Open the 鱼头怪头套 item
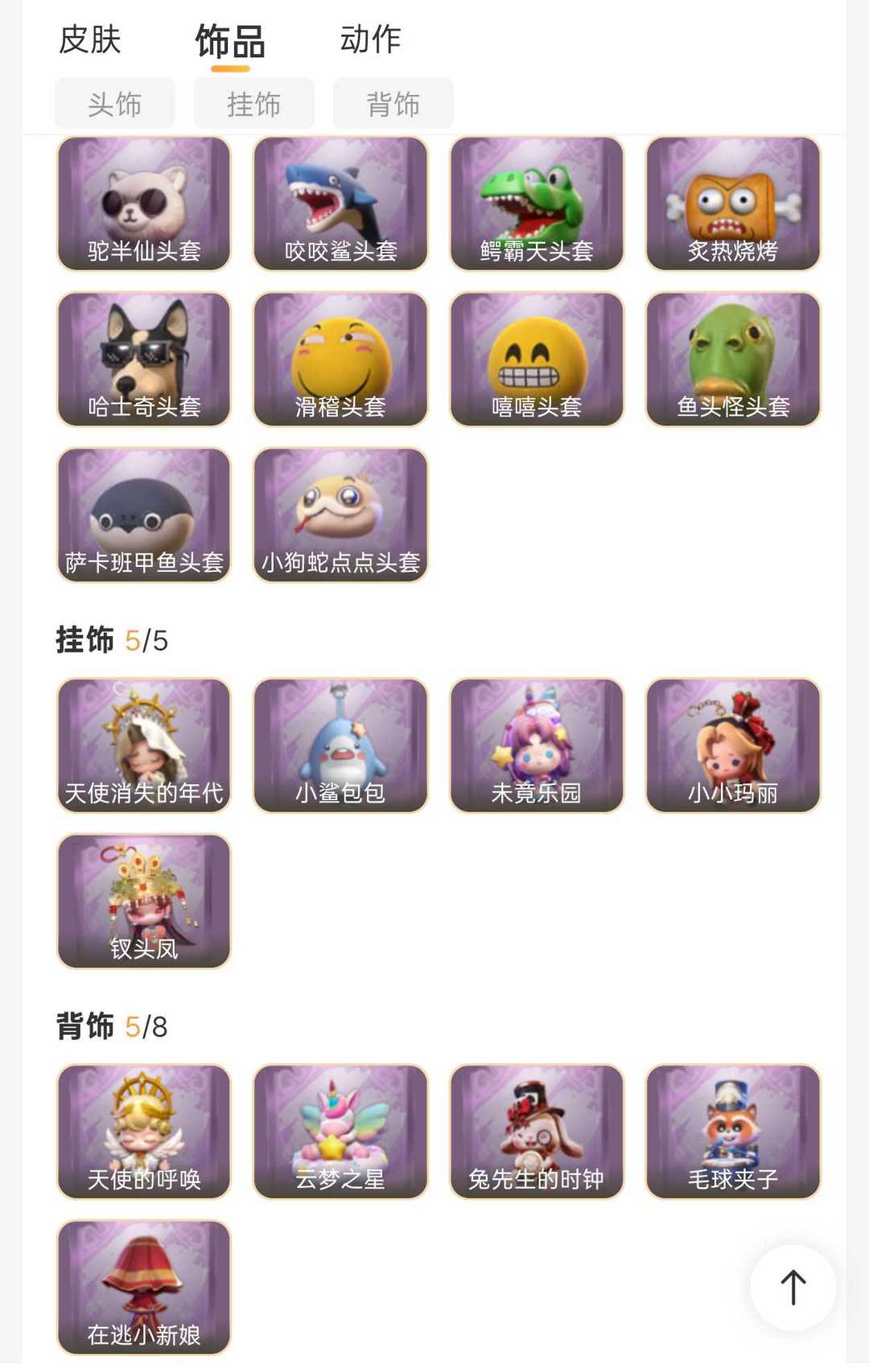869x1372 pixels. click(x=733, y=359)
